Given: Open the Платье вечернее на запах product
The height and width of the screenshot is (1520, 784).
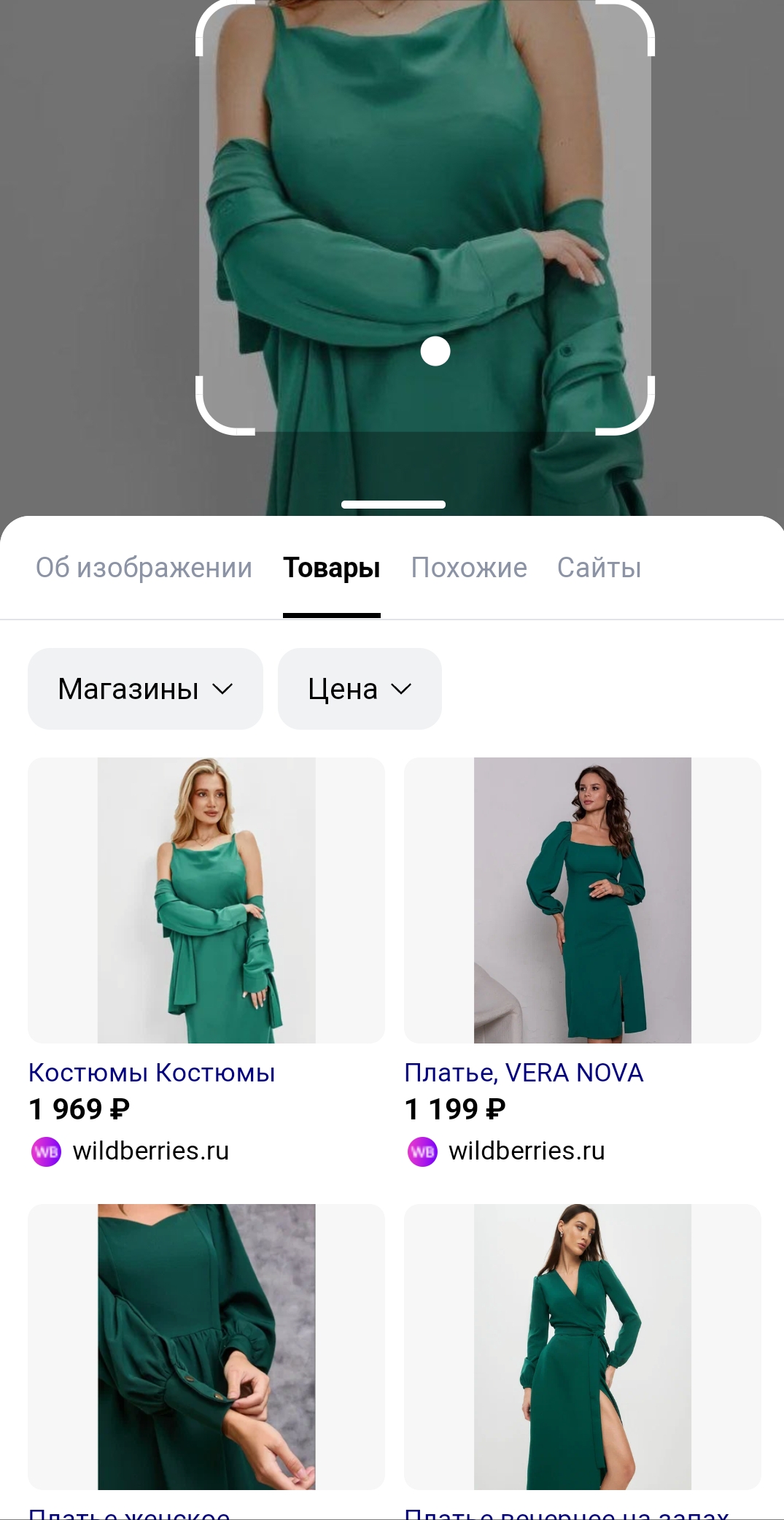Looking at the screenshot, I should click(582, 1346).
